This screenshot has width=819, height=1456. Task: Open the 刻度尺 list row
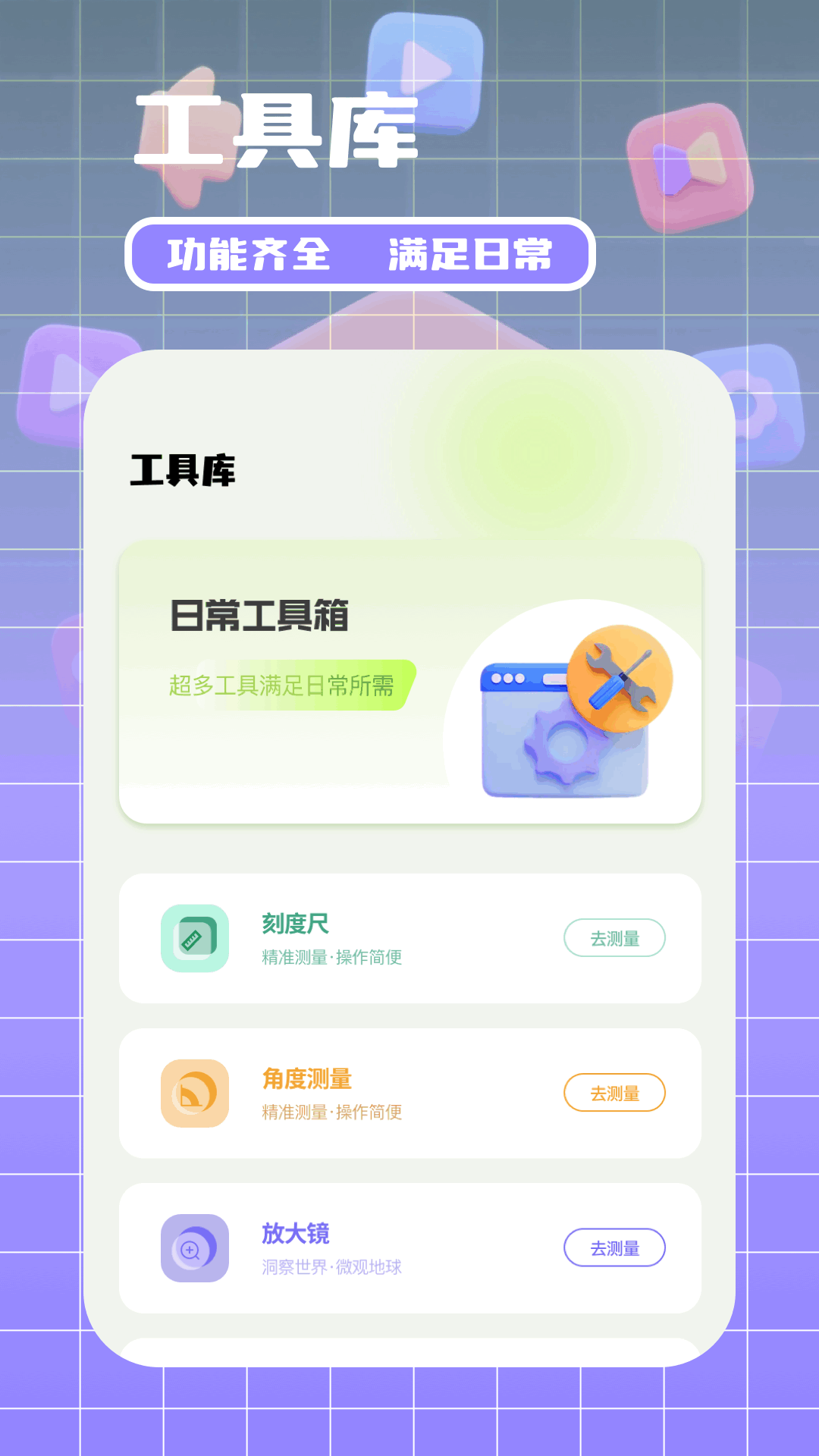click(x=409, y=938)
